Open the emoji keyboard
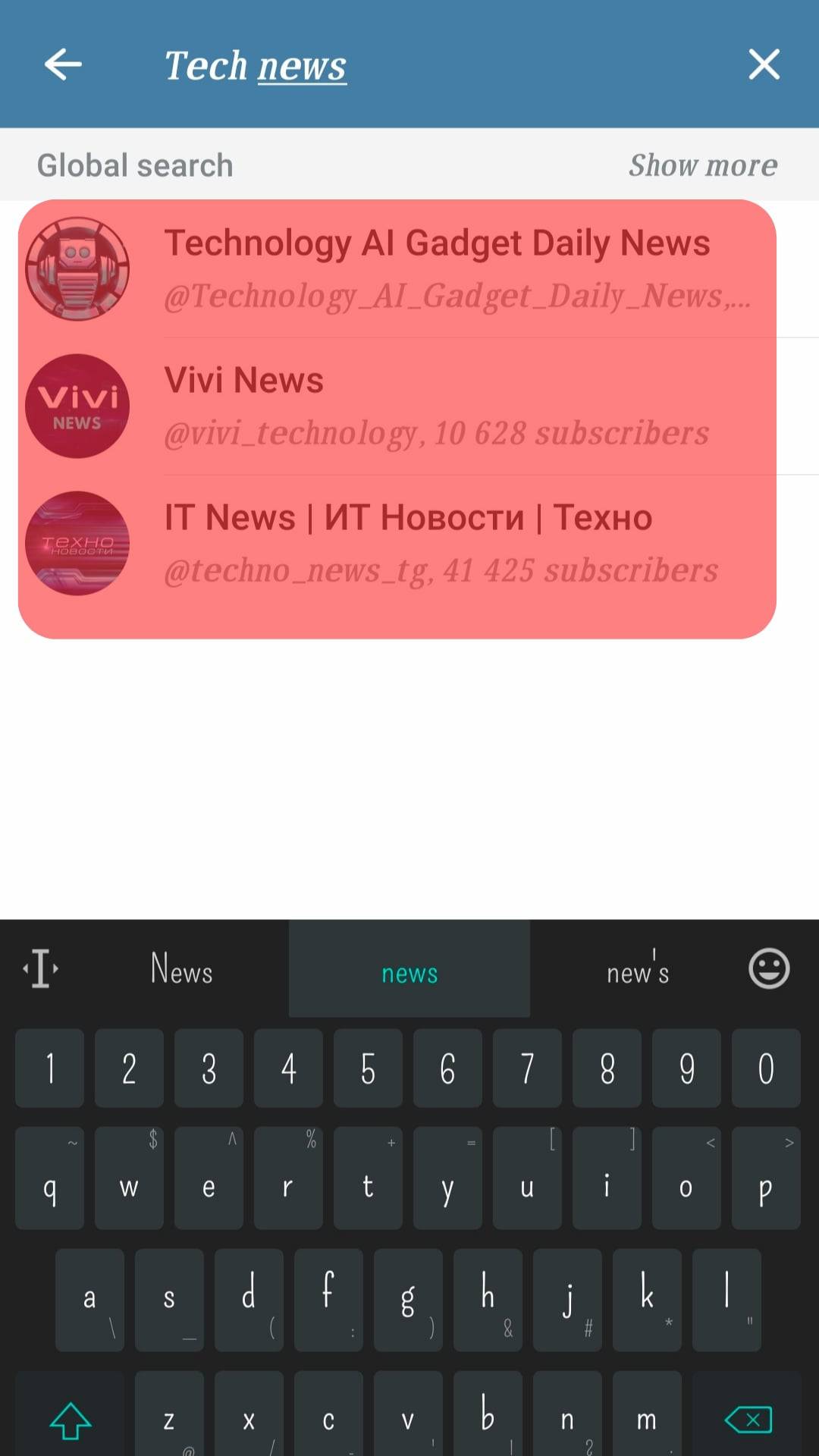 click(x=769, y=968)
